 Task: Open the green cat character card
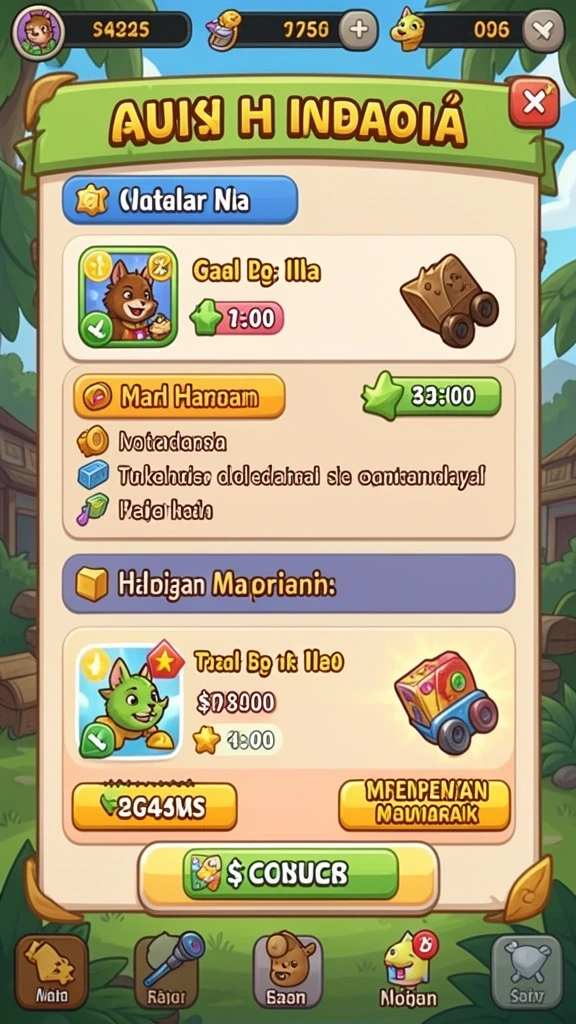tap(128, 700)
